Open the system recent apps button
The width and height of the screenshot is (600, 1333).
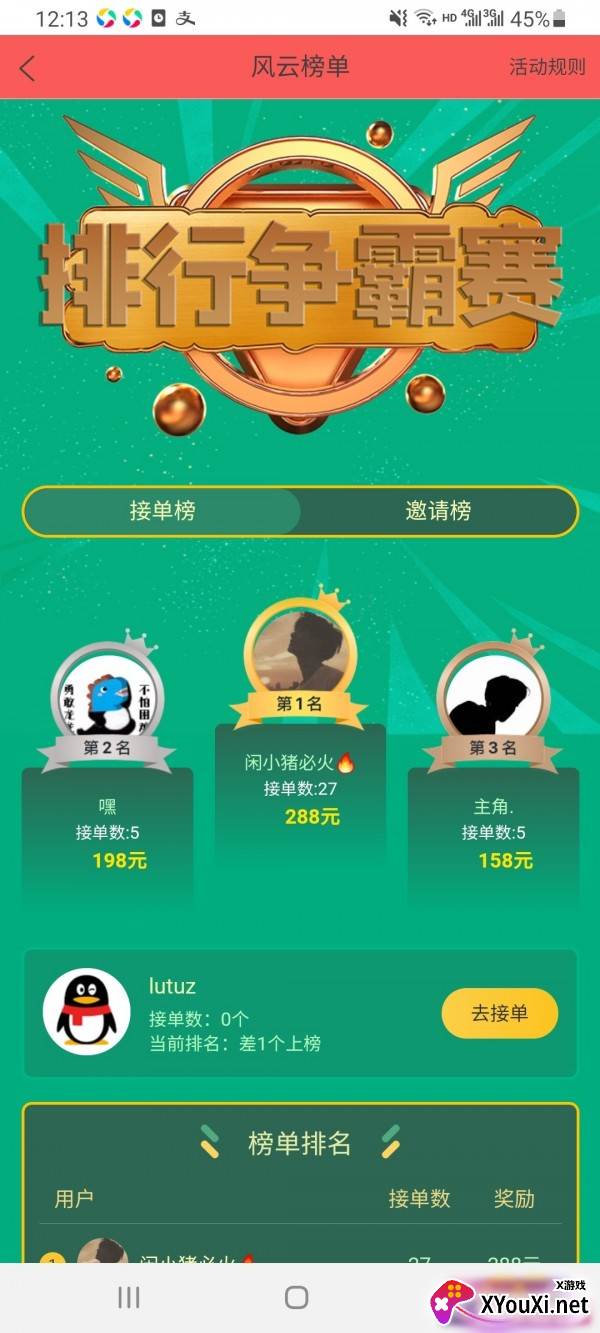point(128,1297)
